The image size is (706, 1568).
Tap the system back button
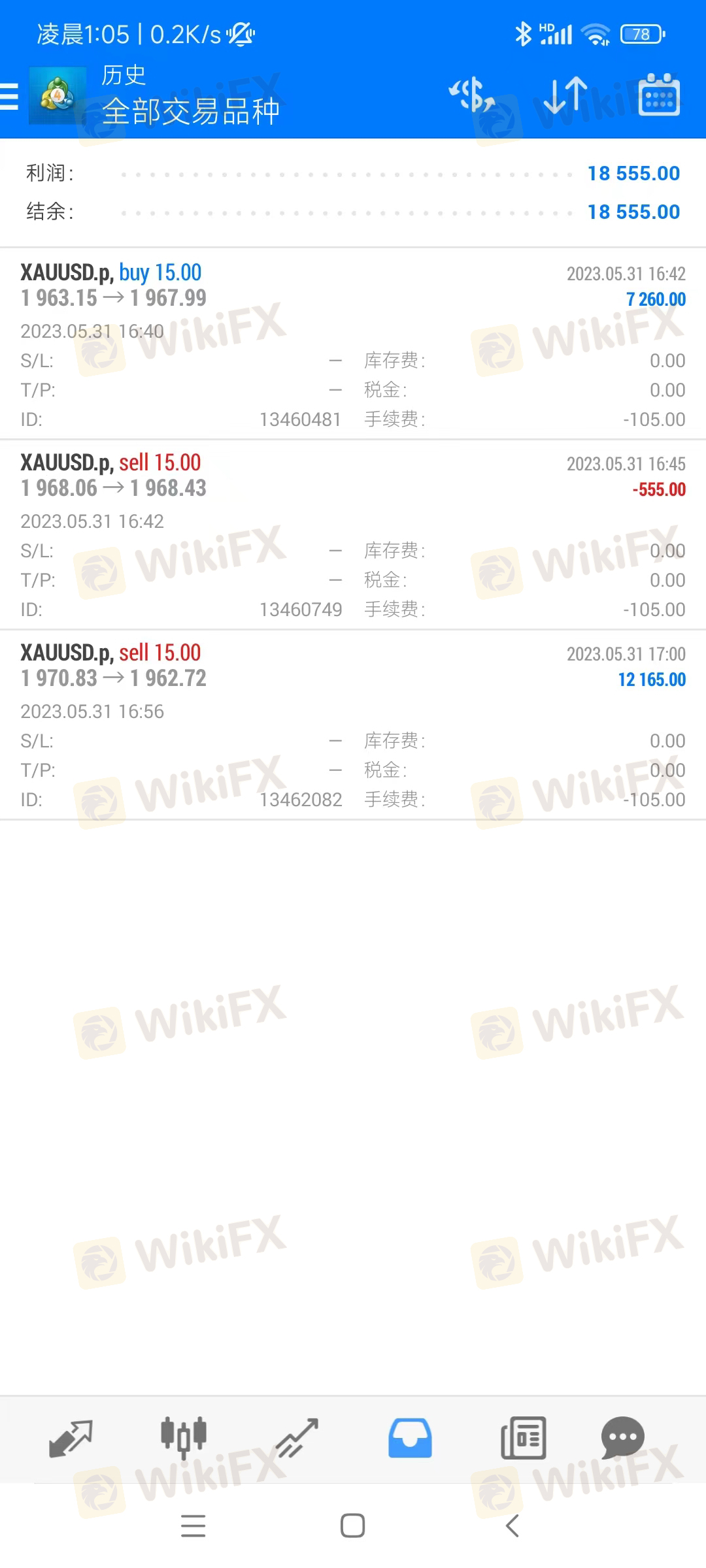pos(513,1526)
